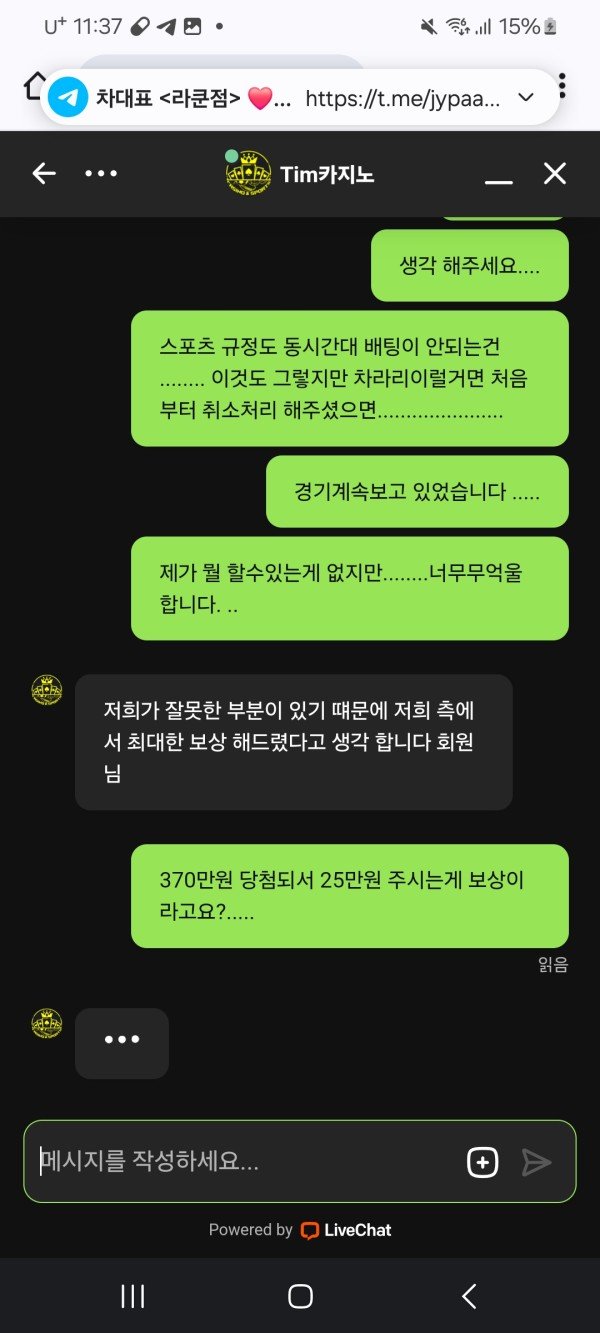600x1333 pixels.
Task: Expand the Telegram notification banner chevron
Action: pos(525,98)
